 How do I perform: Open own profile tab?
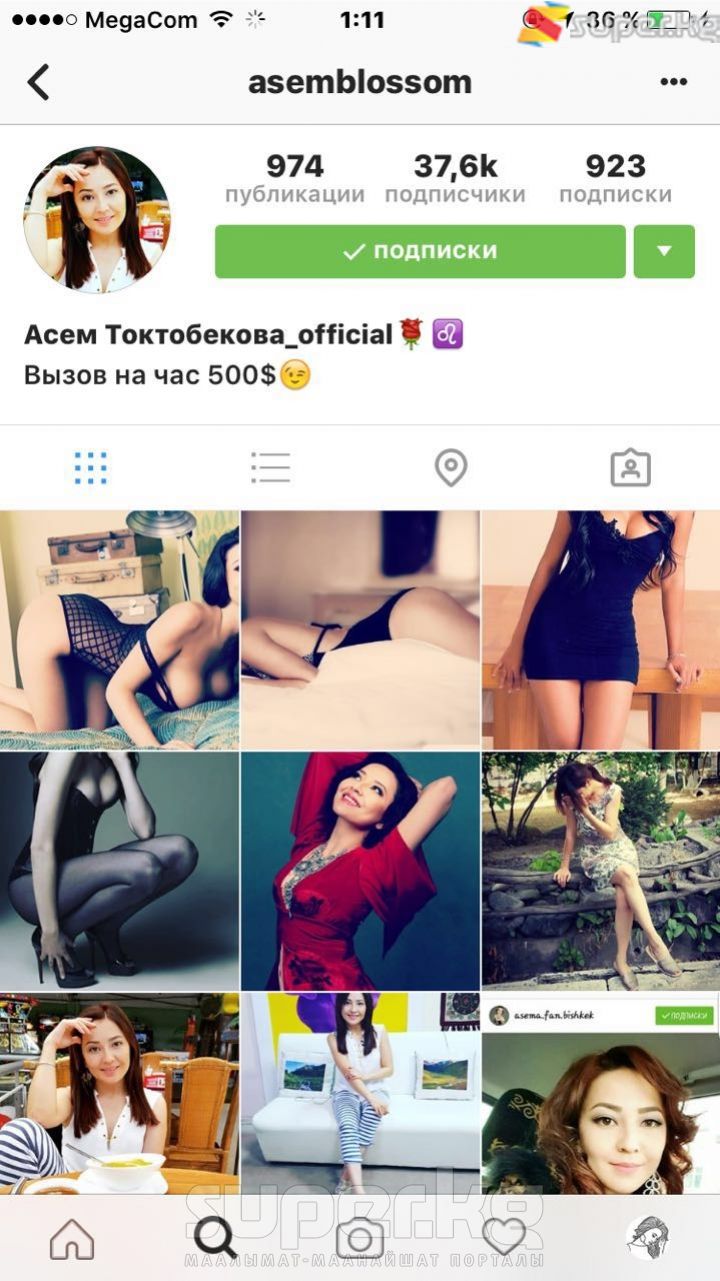(647, 1239)
